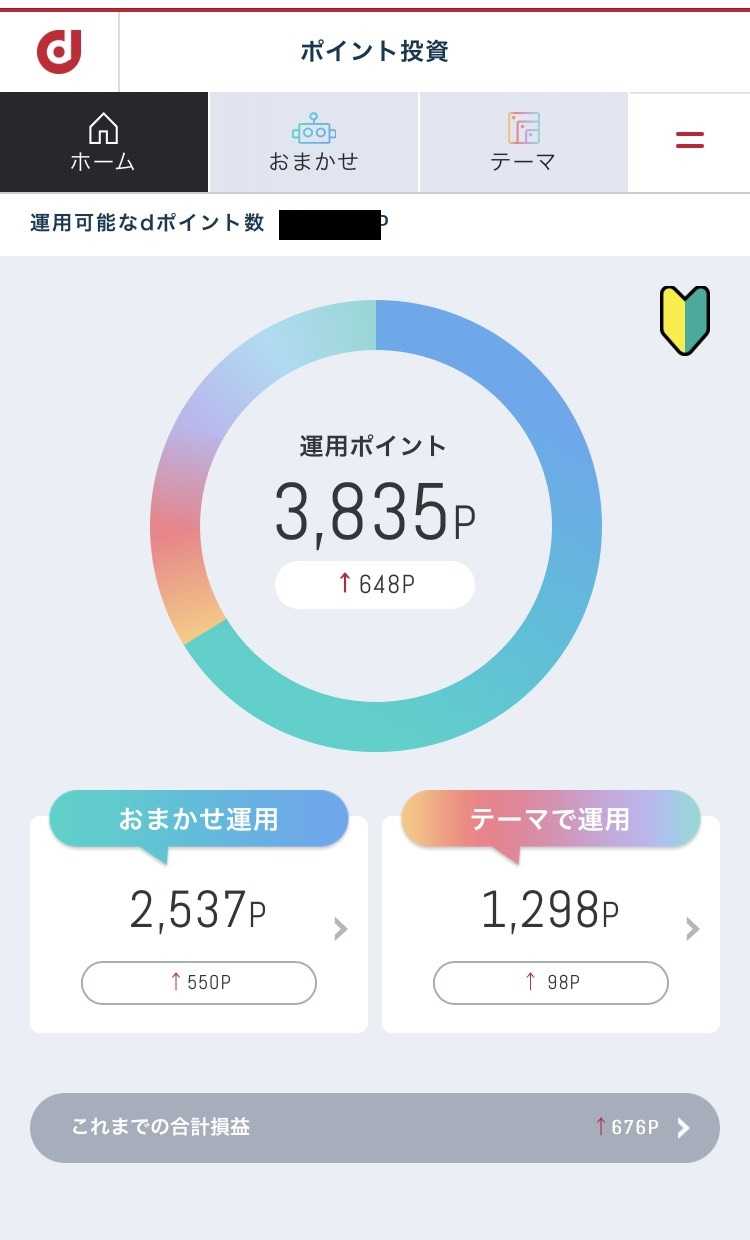Open the hamburger menu
This screenshot has height=1240, width=750.
tap(689, 141)
